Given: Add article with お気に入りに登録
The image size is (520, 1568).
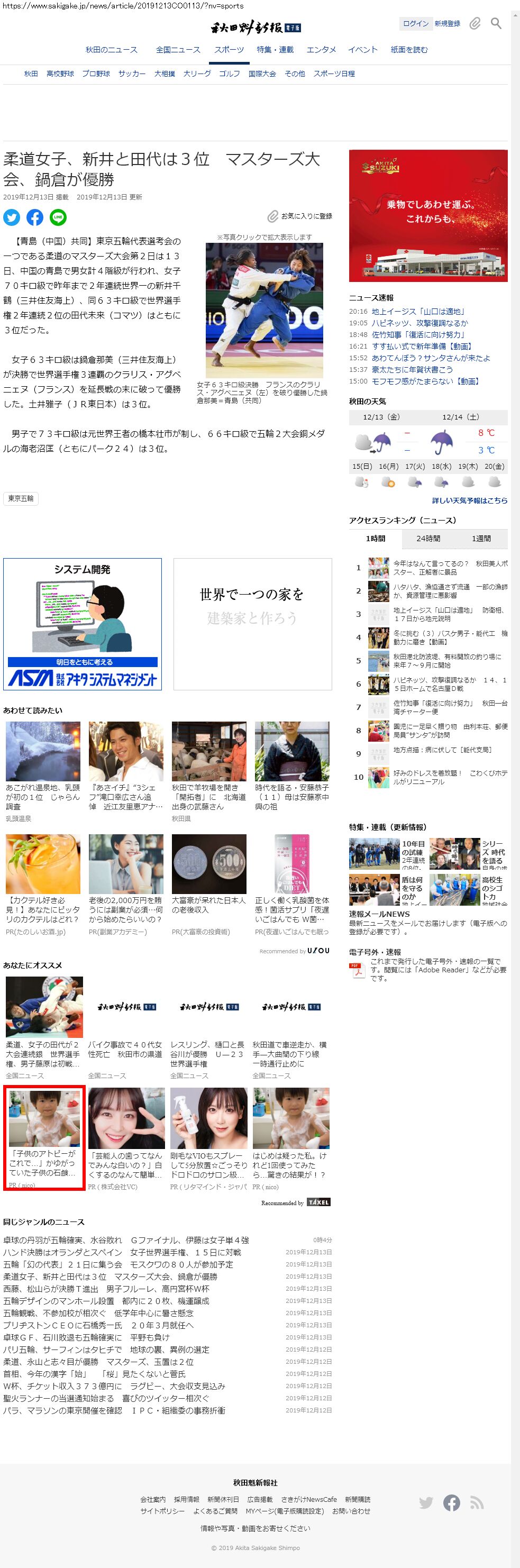Looking at the screenshot, I should pyautogui.click(x=300, y=216).
